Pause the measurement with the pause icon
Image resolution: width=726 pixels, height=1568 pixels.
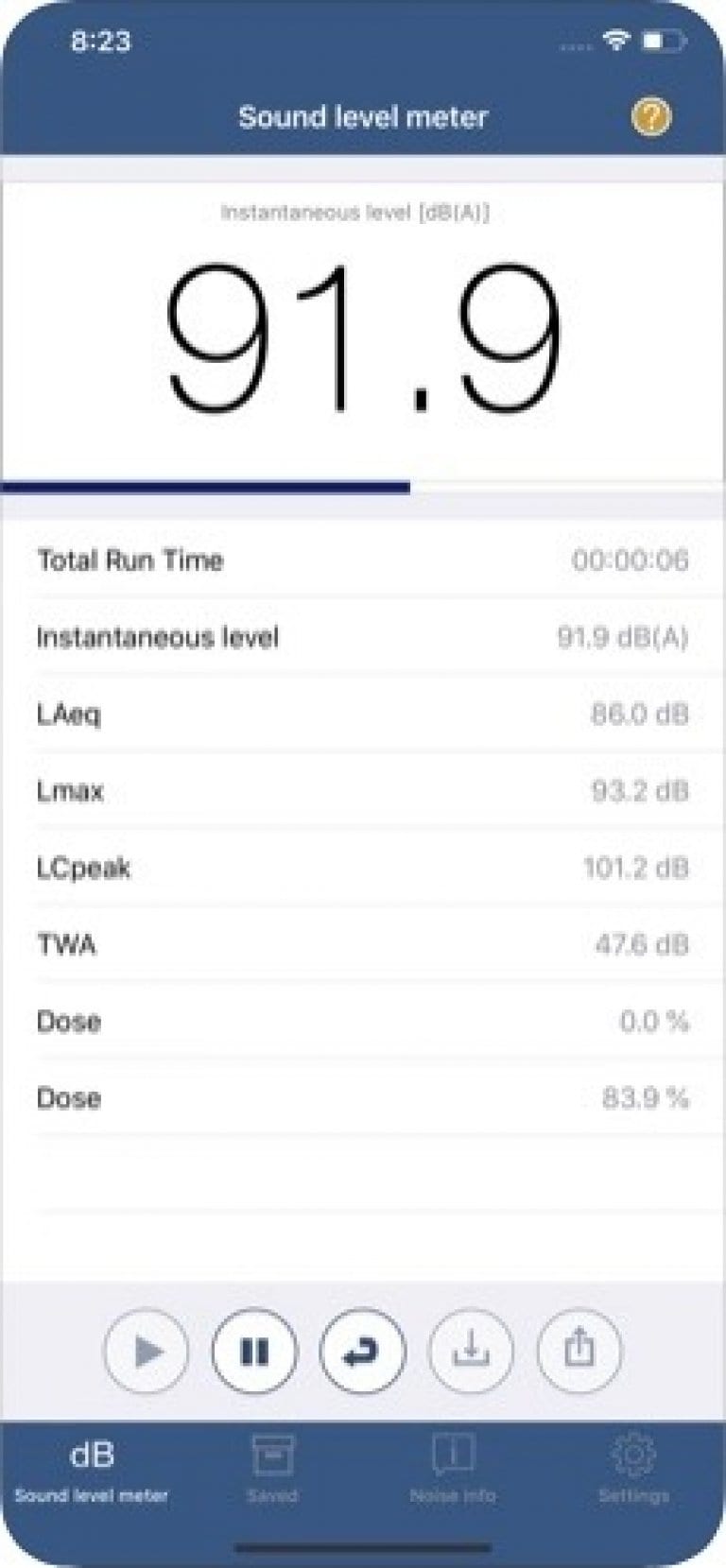[x=254, y=1353]
